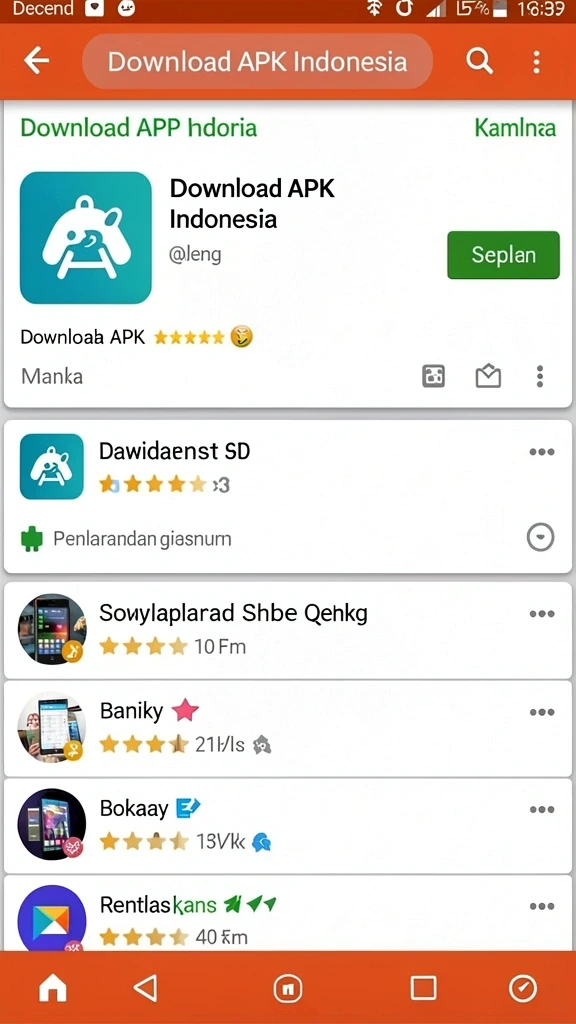Image resolution: width=576 pixels, height=1024 pixels.
Task: Tap the envelope icon in first card
Action: (488, 376)
